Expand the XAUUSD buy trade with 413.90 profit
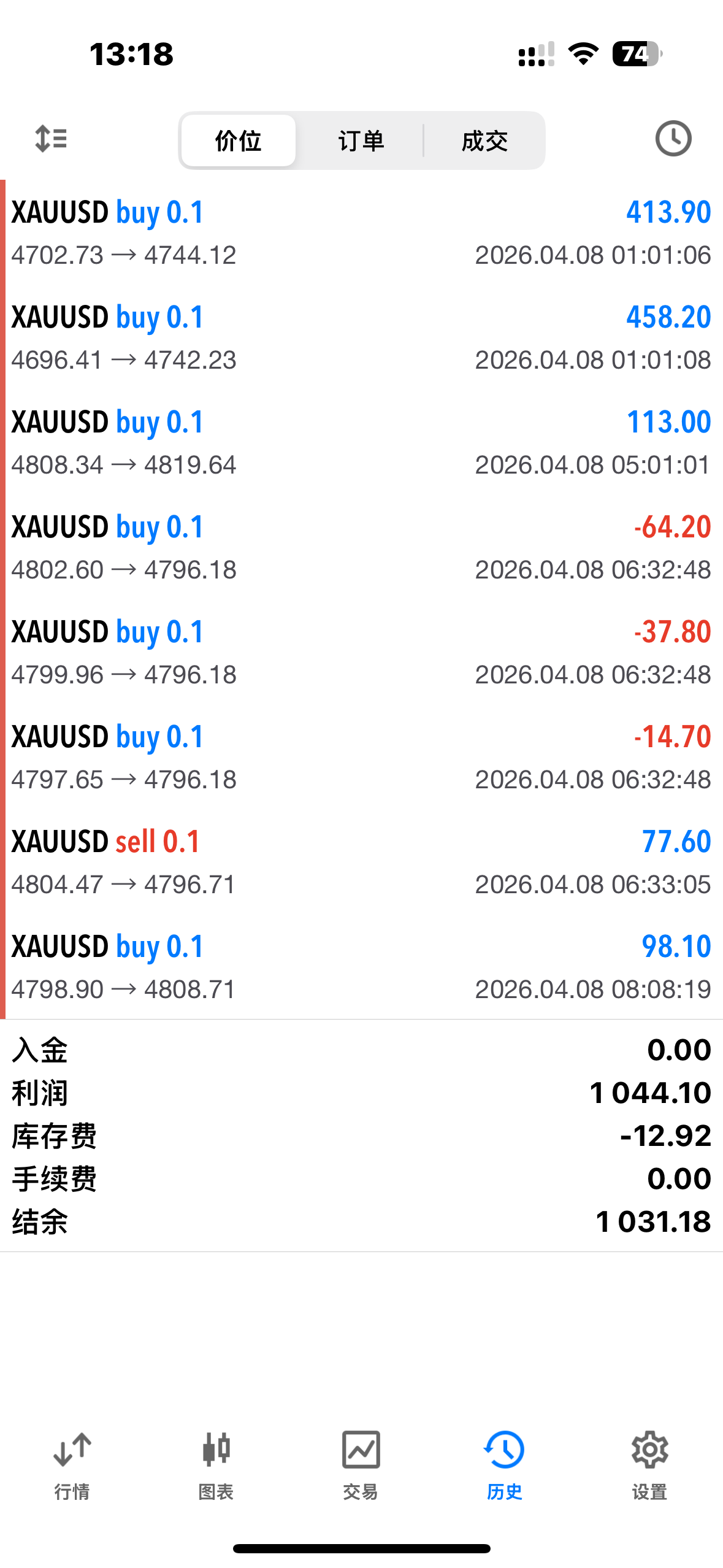Screen dimensions: 723x1568 [x=361, y=233]
